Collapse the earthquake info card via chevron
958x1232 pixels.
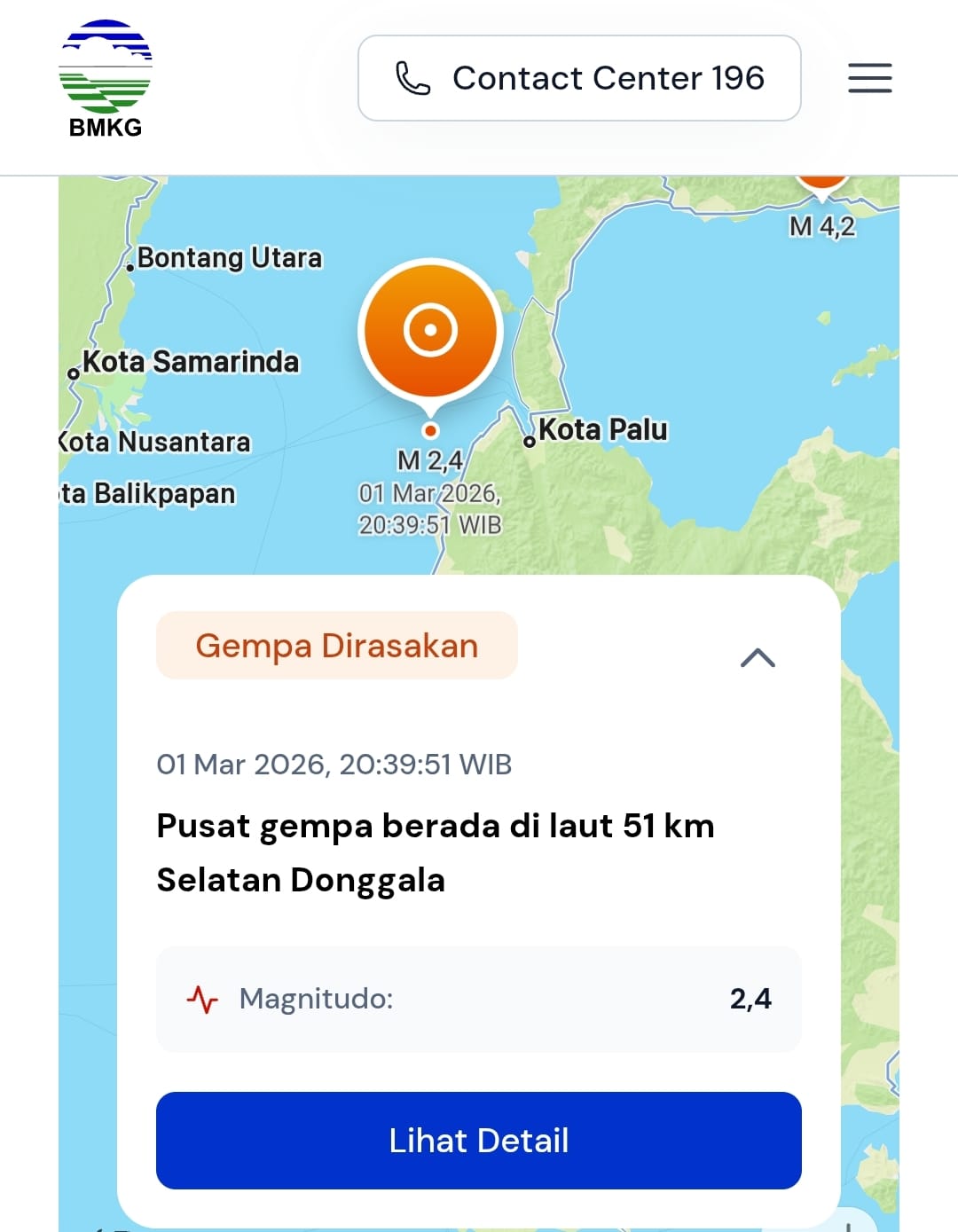[758, 658]
